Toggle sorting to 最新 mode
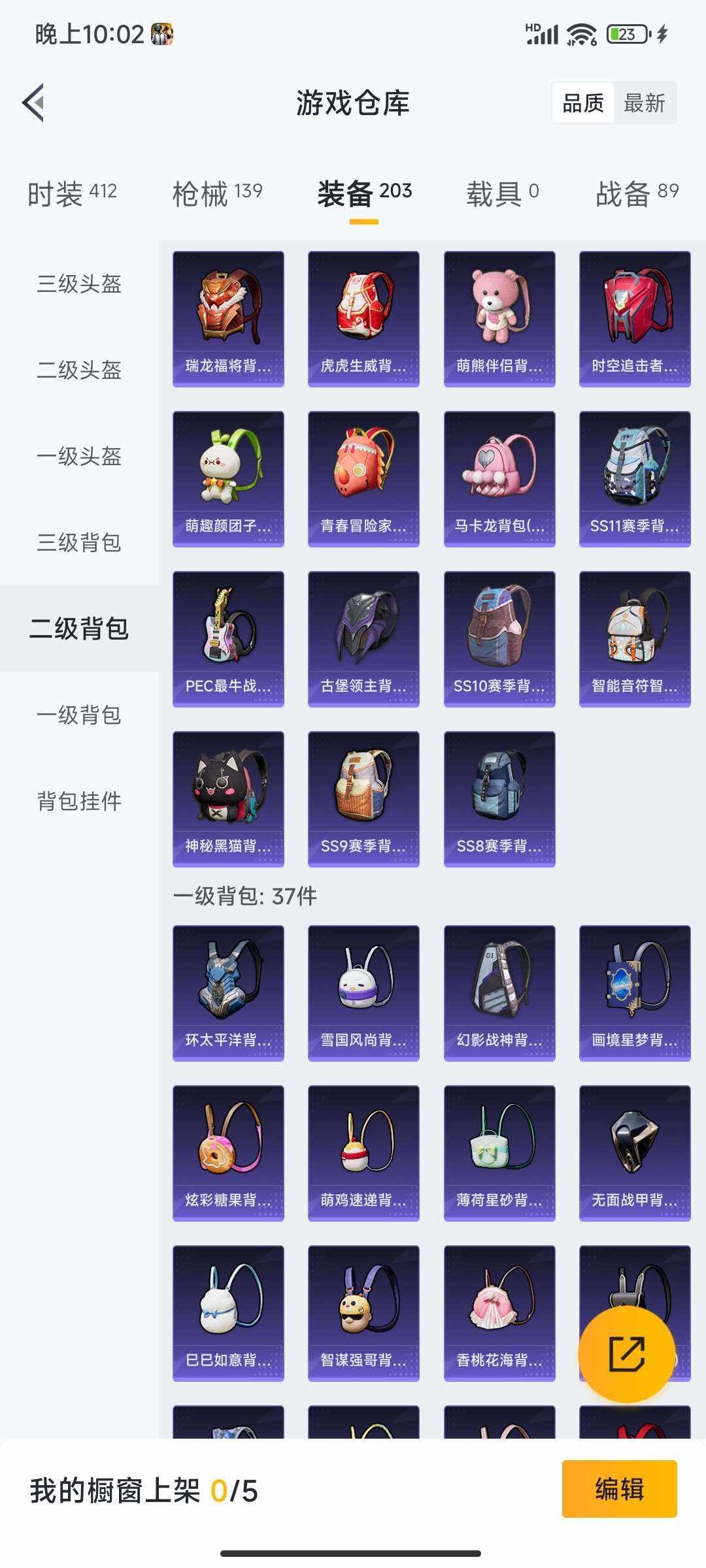 [x=645, y=103]
